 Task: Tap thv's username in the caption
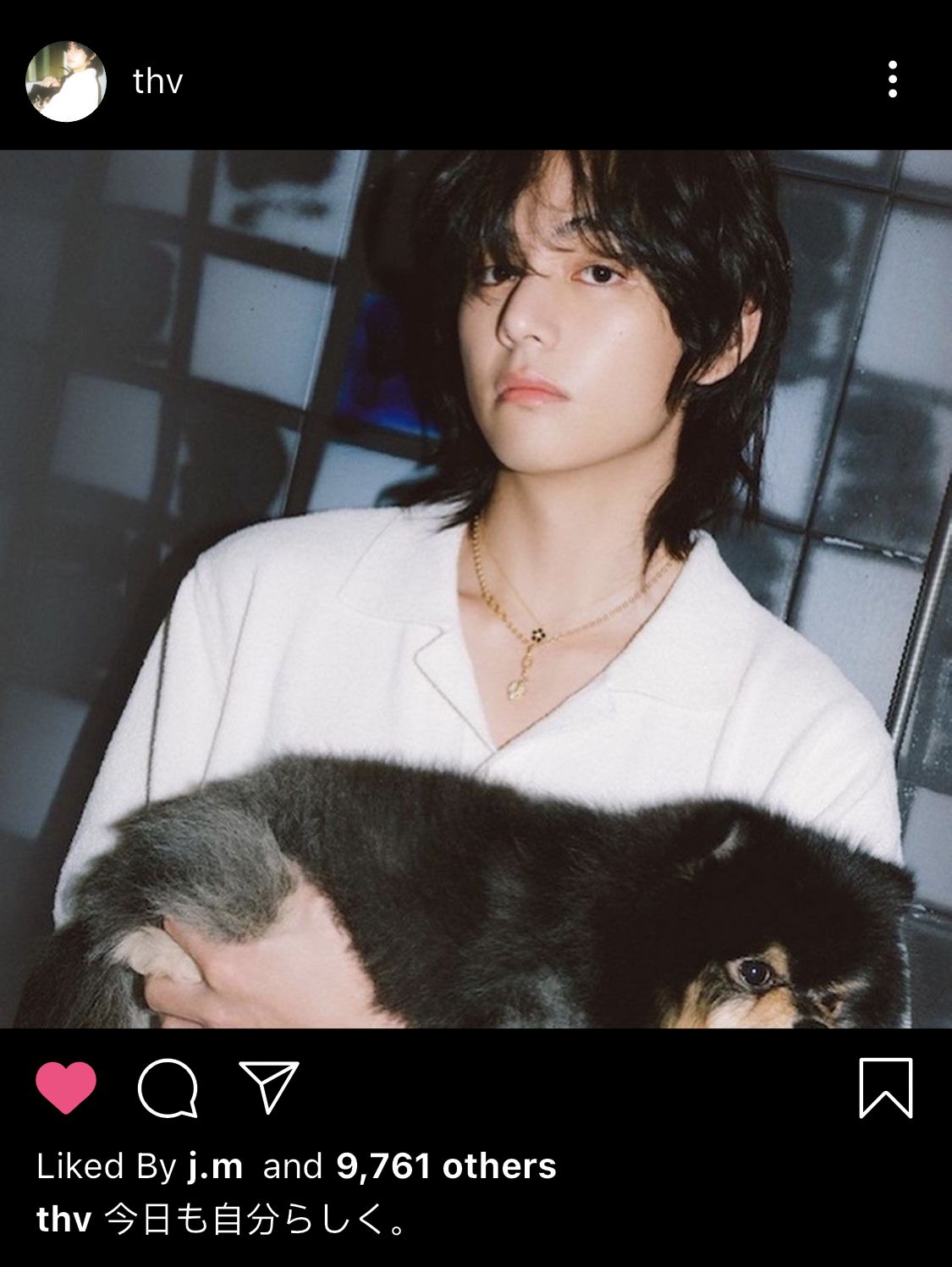[63, 1220]
